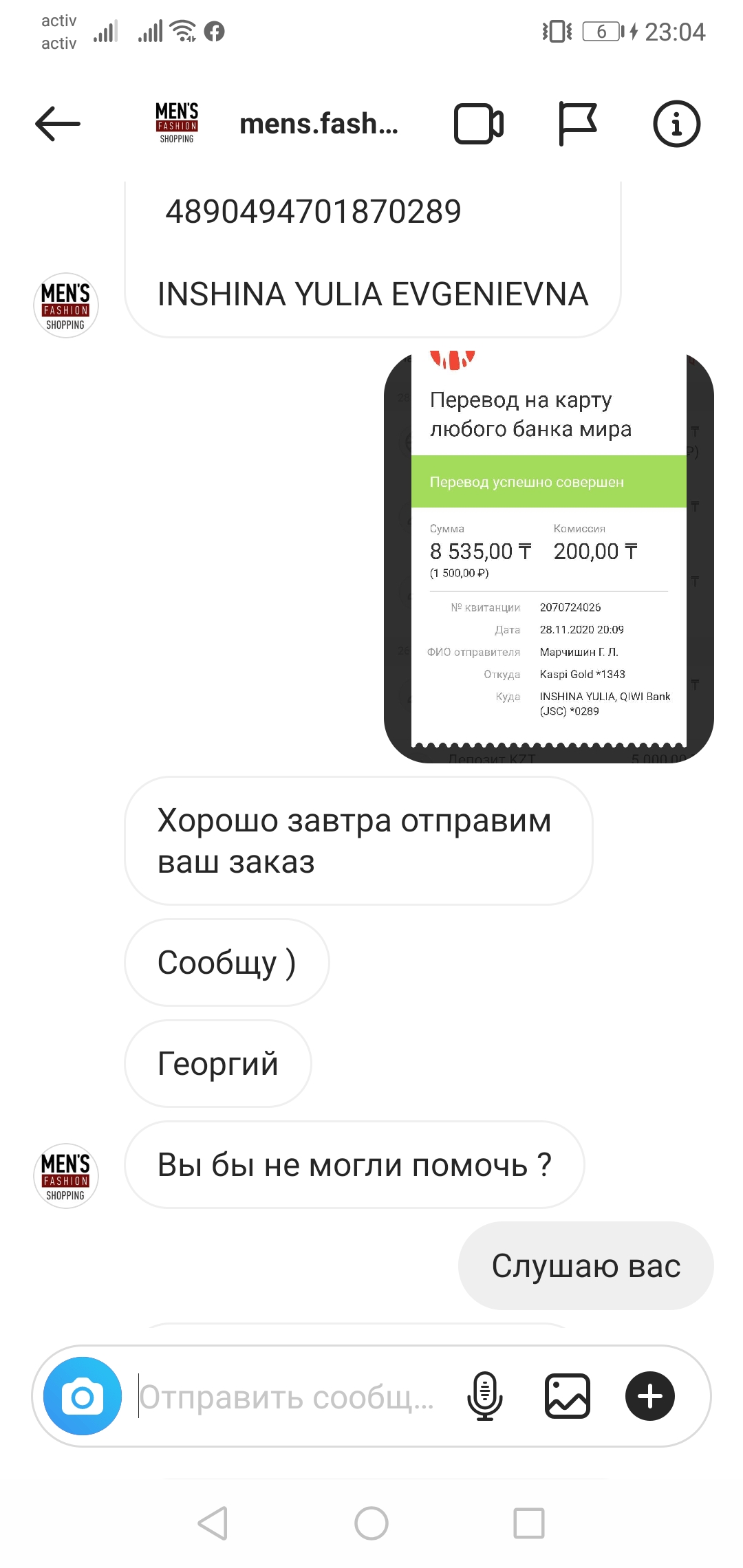Tap the system home button
This screenshot has width=743, height=1568.
tap(371, 1523)
